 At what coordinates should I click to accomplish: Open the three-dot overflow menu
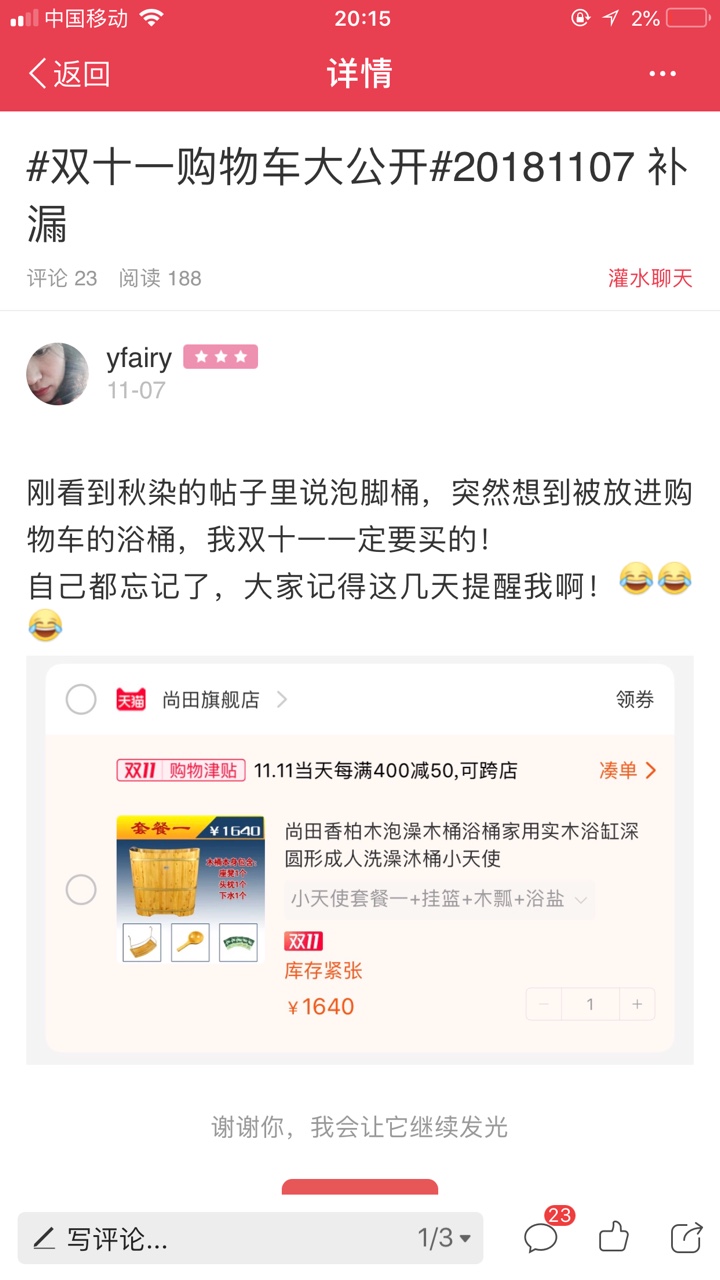pyautogui.click(x=663, y=74)
